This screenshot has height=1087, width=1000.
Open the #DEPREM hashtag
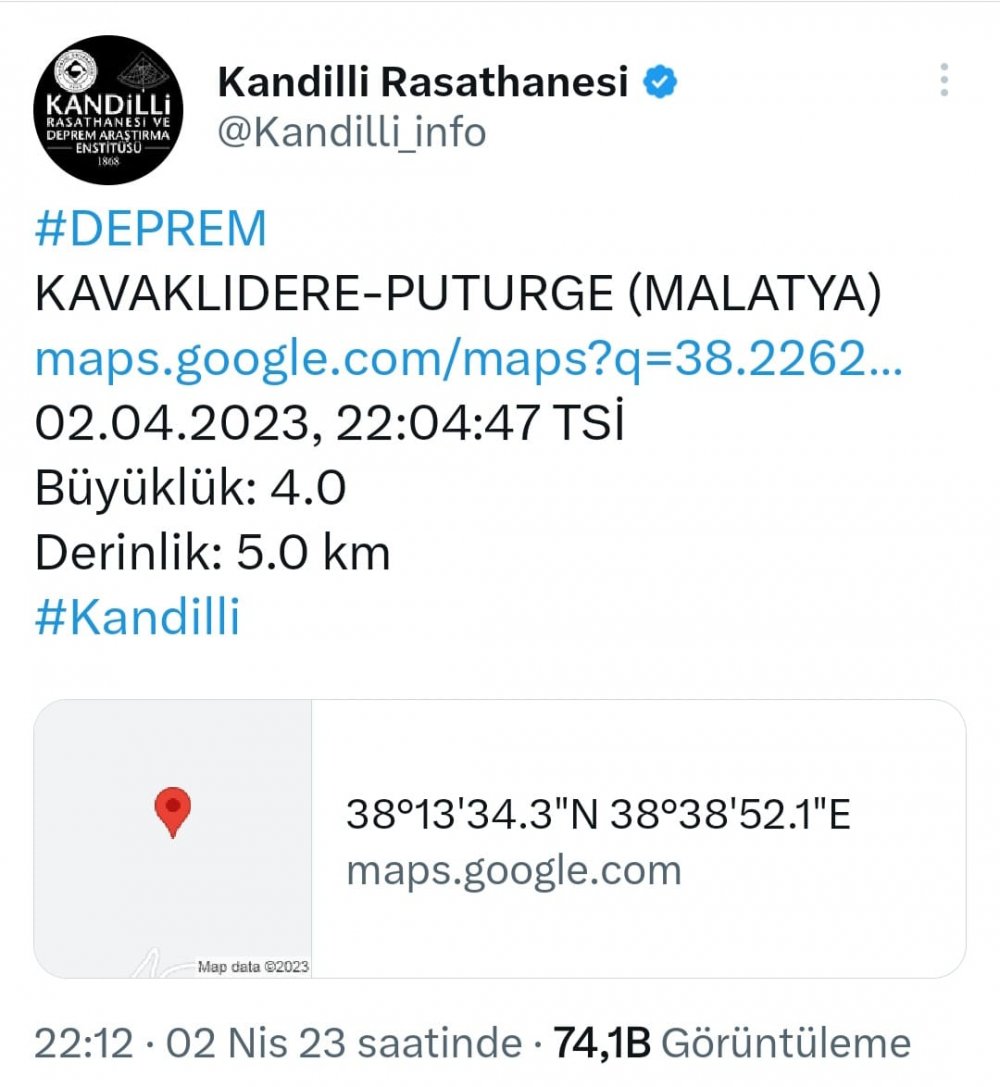[151, 229]
